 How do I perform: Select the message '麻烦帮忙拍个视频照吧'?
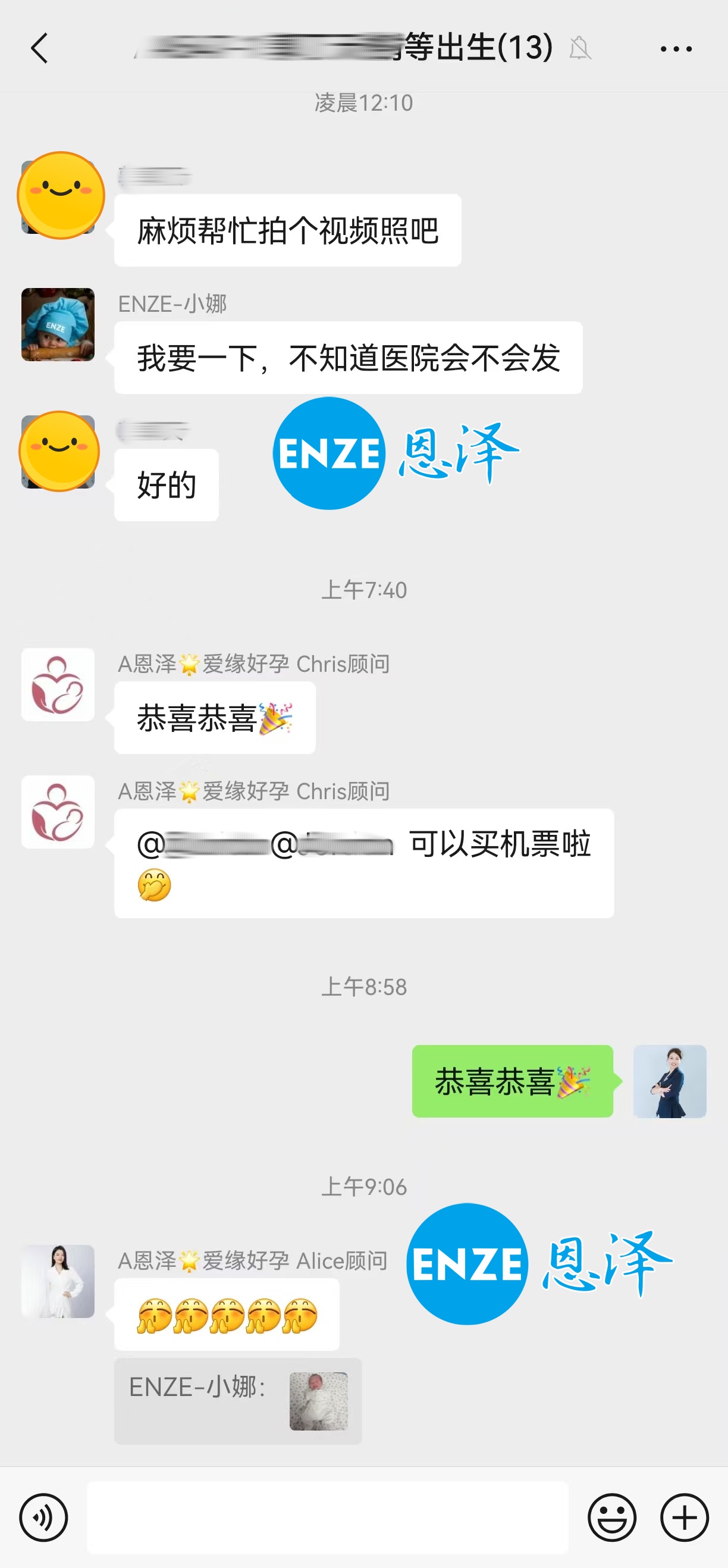tap(287, 230)
